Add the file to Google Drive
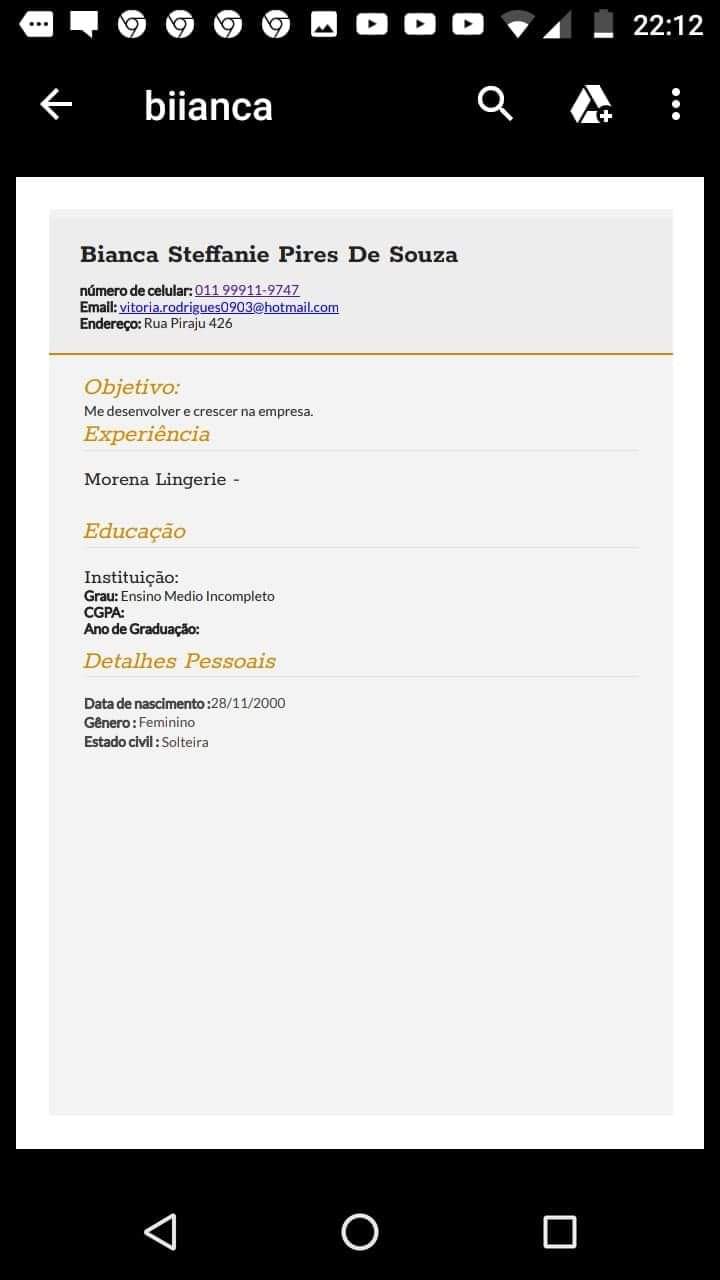720x1280 pixels. (x=591, y=104)
